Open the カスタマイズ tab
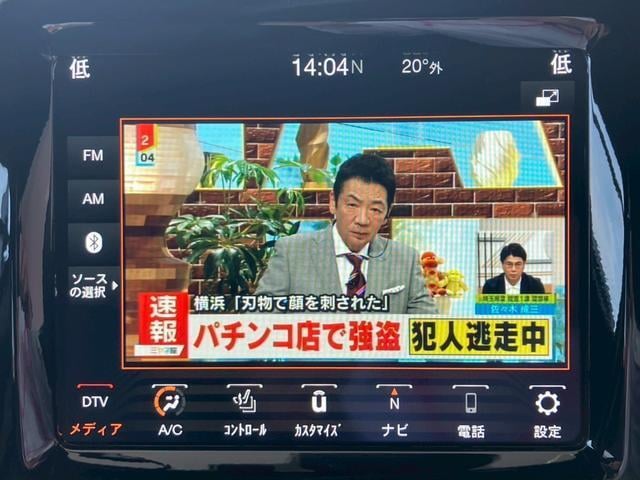The image size is (640, 480). click(319, 411)
